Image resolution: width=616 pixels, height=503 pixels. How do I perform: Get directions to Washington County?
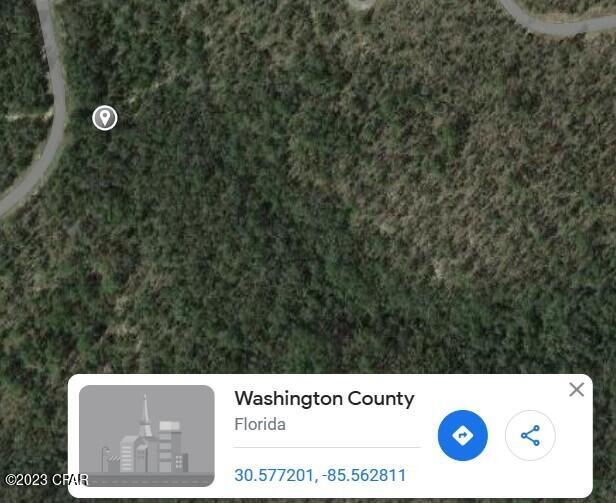click(x=463, y=435)
